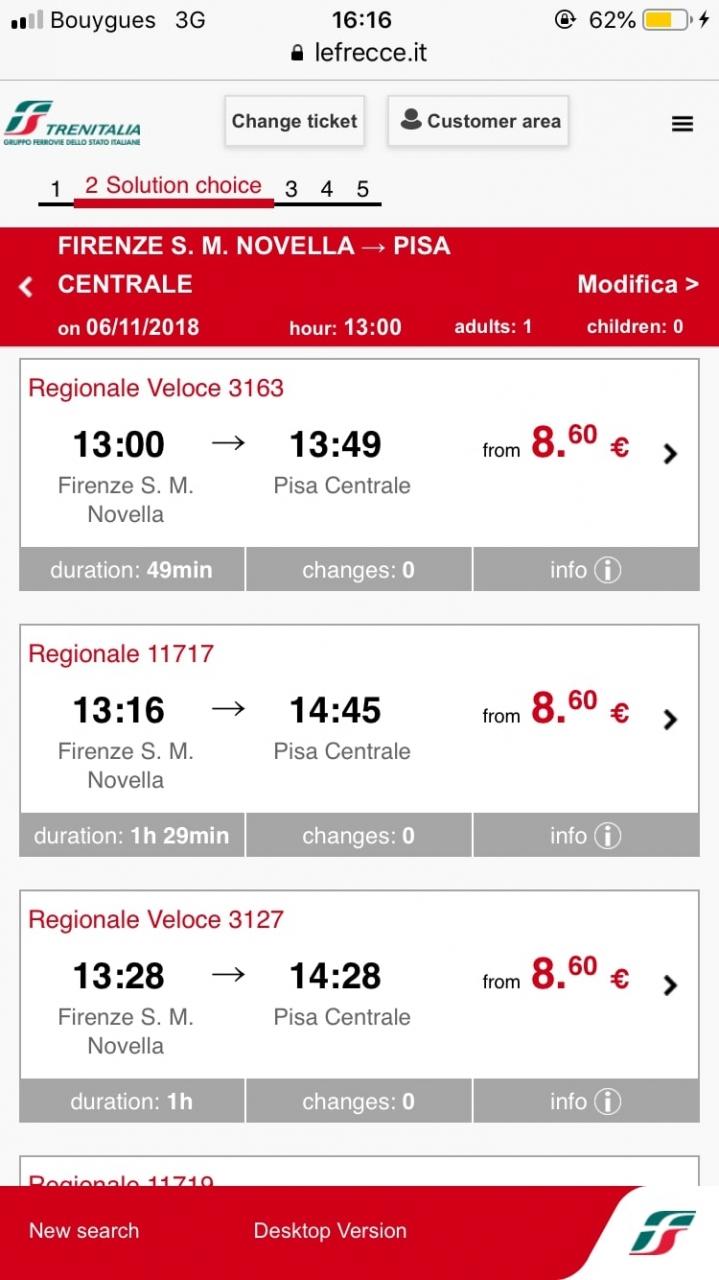Viewport: 719px width, 1280px height.
Task: Open the lefrecce.it address bar
Action: click(x=360, y=53)
